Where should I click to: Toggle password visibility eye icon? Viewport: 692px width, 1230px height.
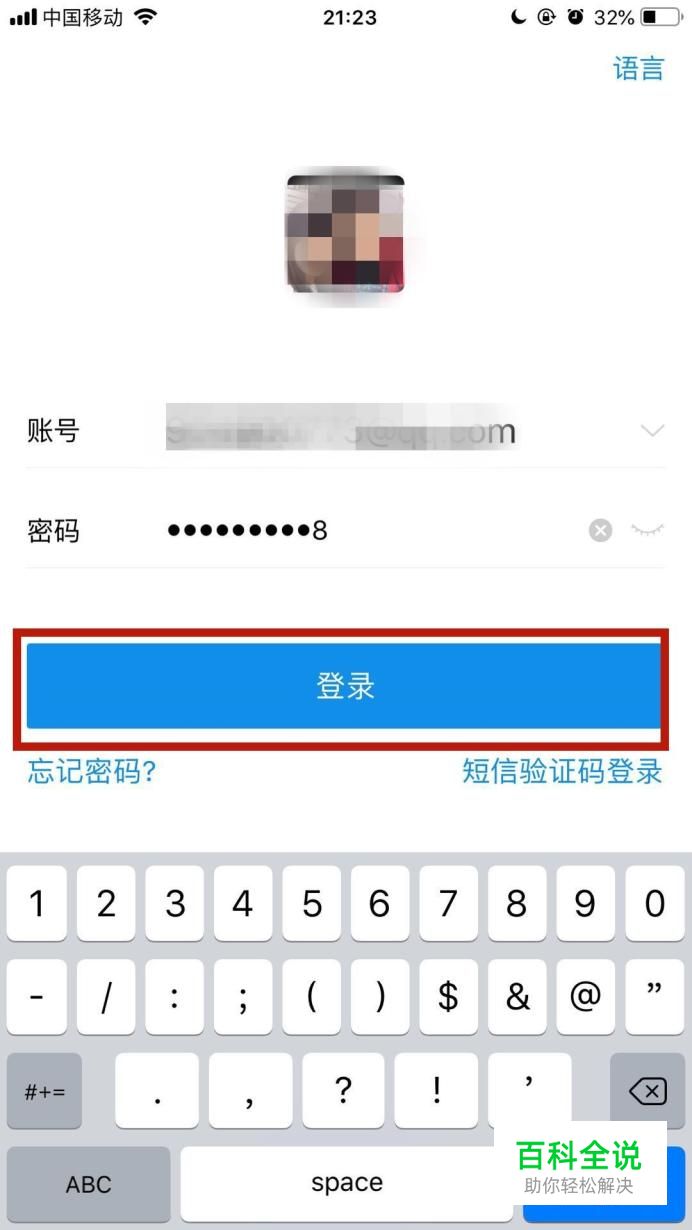click(647, 531)
